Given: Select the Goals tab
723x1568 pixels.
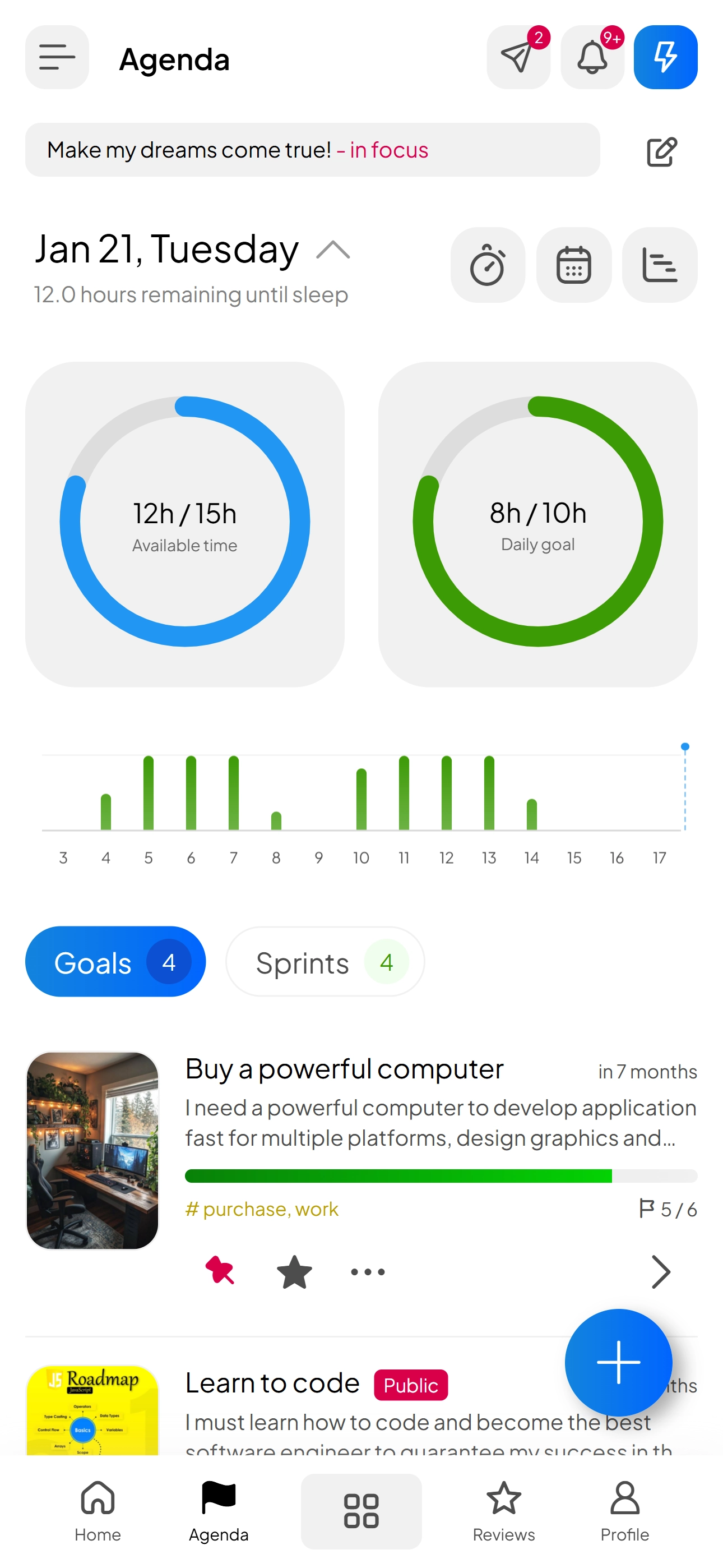Looking at the screenshot, I should 115,962.
